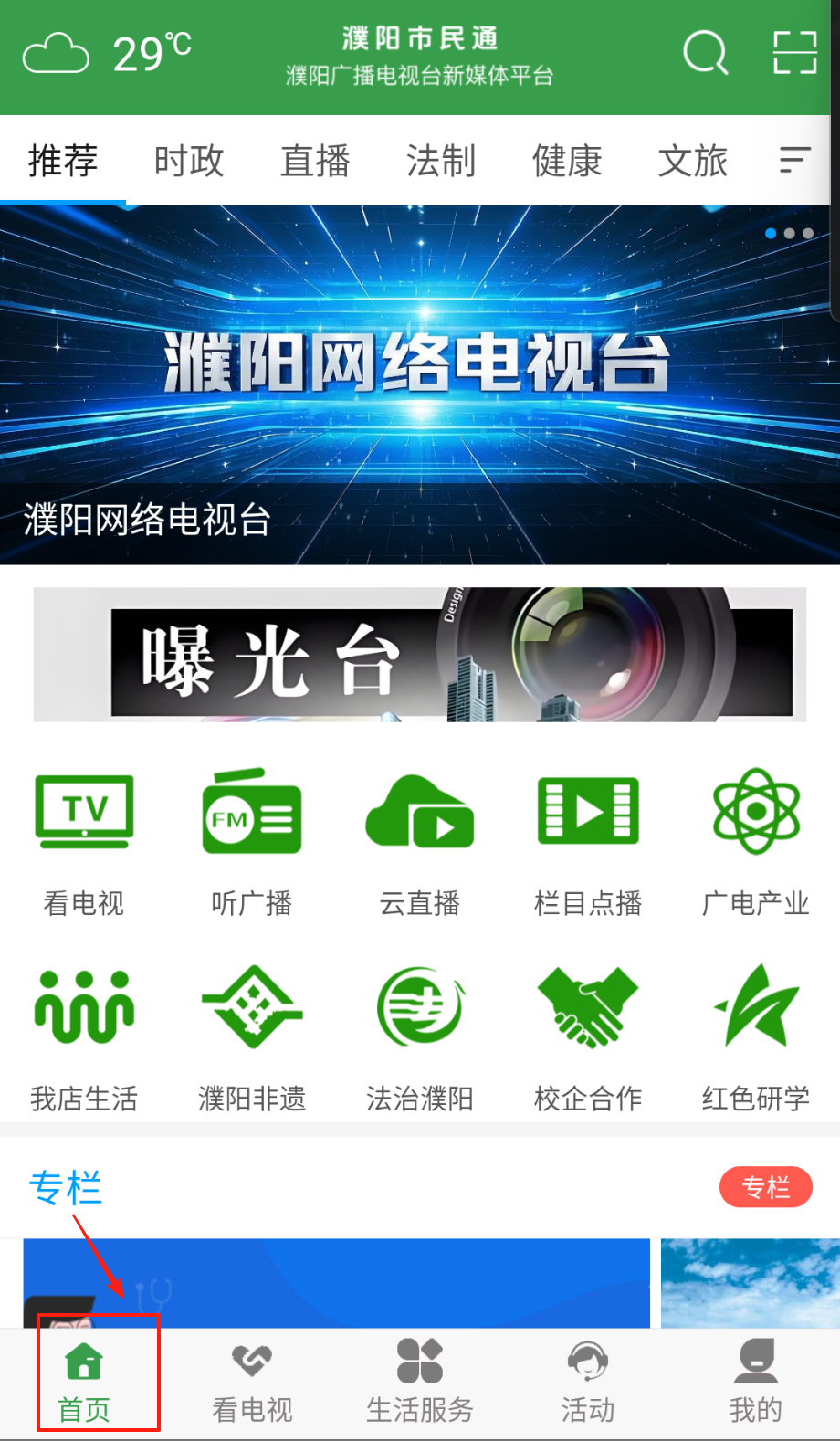Open 看电视 in the grid

[x=84, y=840]
